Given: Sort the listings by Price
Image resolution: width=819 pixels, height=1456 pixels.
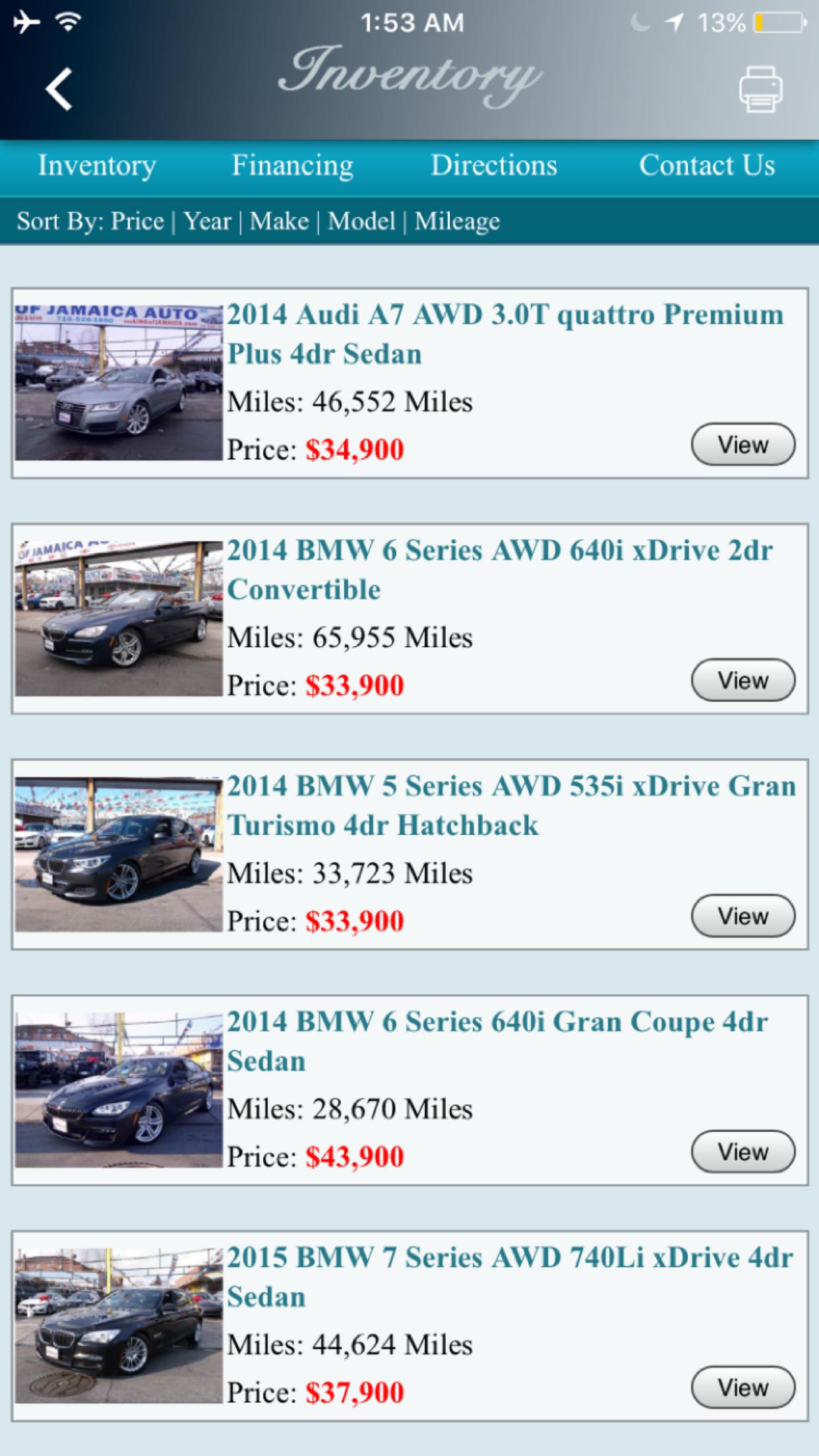Looking at the screenshot, I should pos(137,221).
